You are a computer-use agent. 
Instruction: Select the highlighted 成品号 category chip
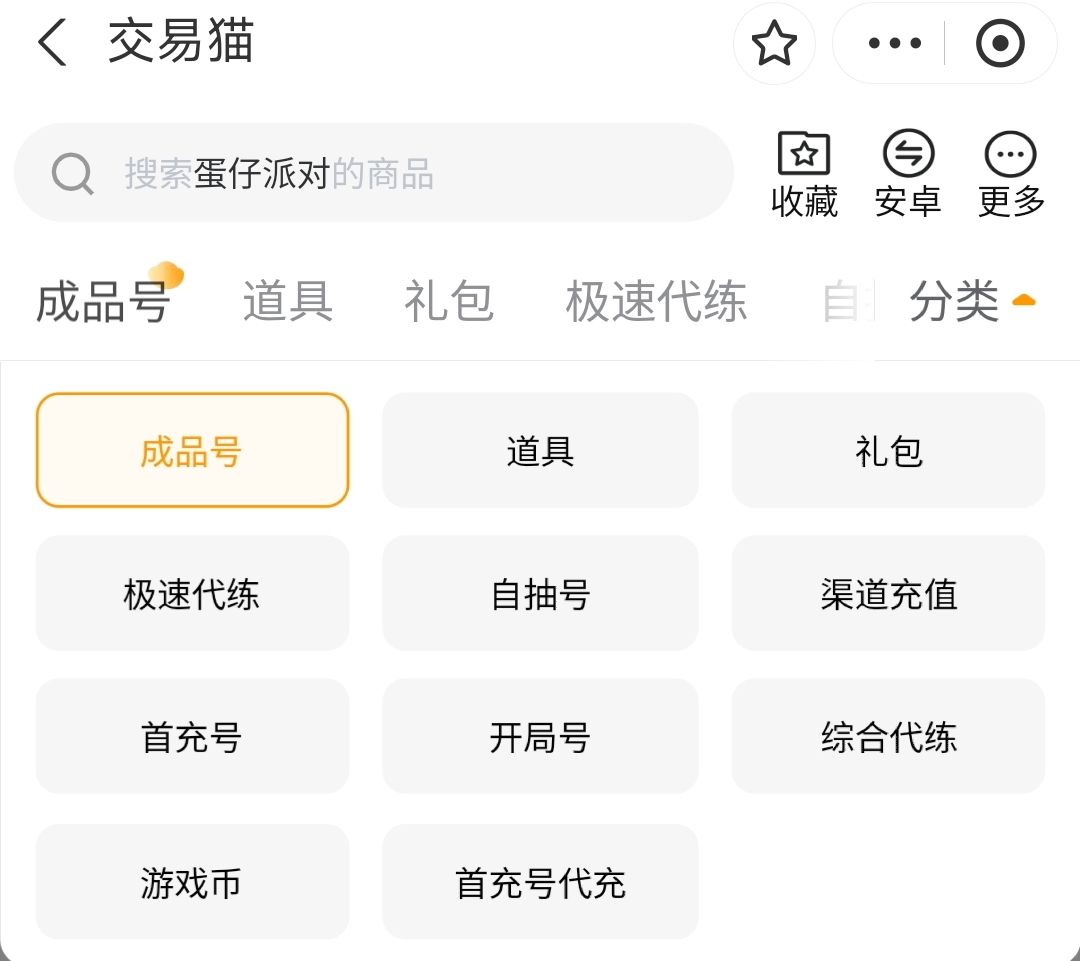[192, 451]
